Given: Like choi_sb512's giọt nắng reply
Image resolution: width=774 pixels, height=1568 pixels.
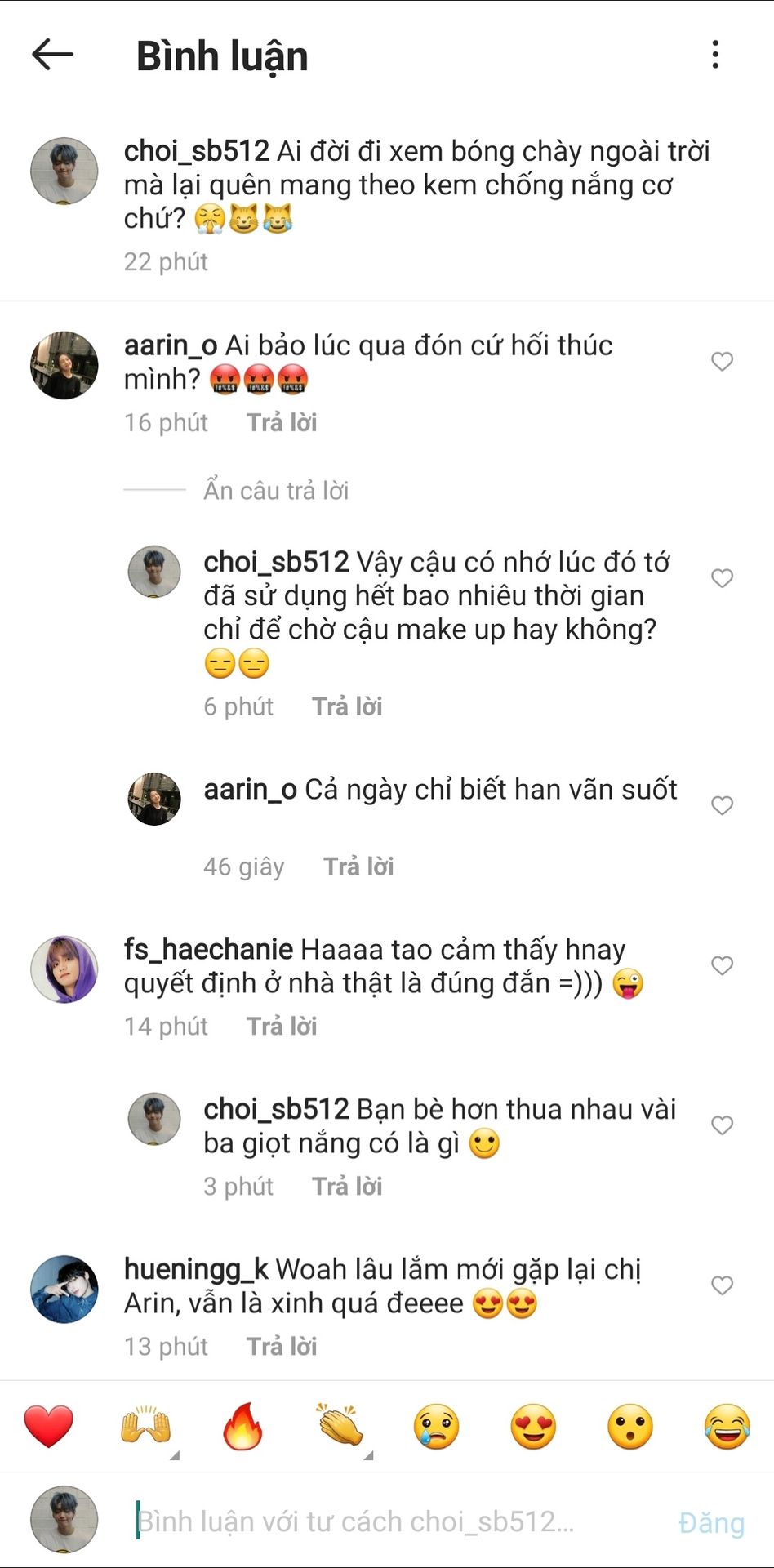Looking at the screenshot, I should coord(722,1125).
